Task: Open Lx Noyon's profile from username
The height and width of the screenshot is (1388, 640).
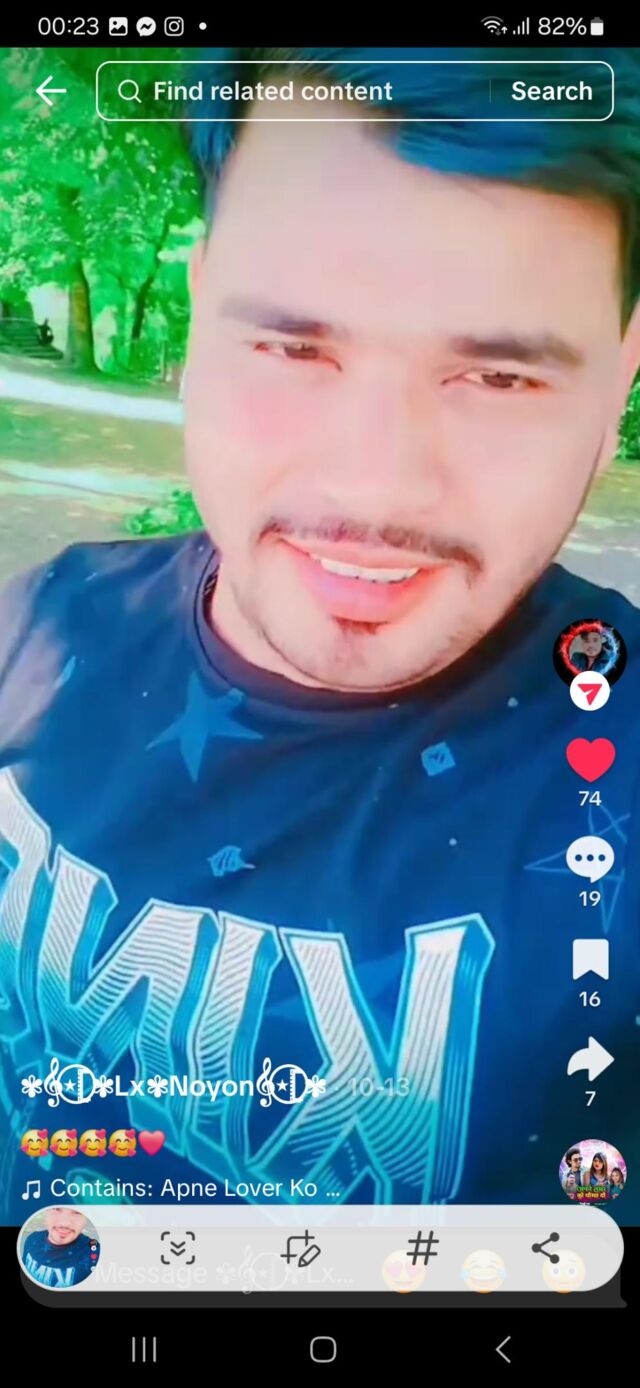Action: coord(175,1087)
